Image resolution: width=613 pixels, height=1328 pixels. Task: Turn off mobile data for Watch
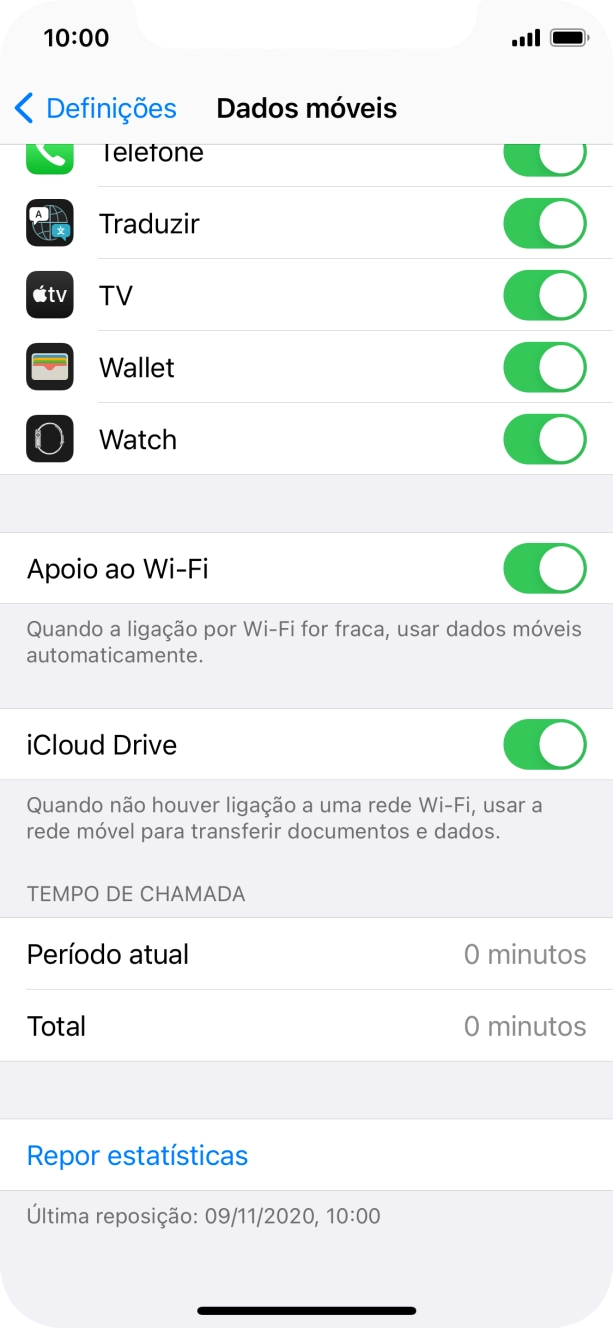(x=544, y=439)
